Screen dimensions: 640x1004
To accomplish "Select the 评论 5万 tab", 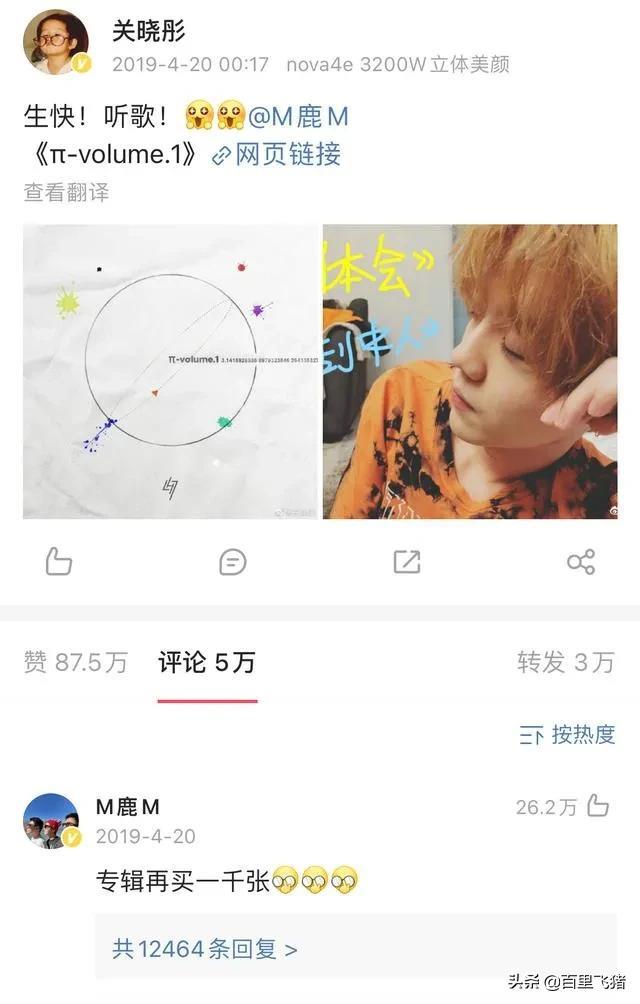I will click(207, 662).
